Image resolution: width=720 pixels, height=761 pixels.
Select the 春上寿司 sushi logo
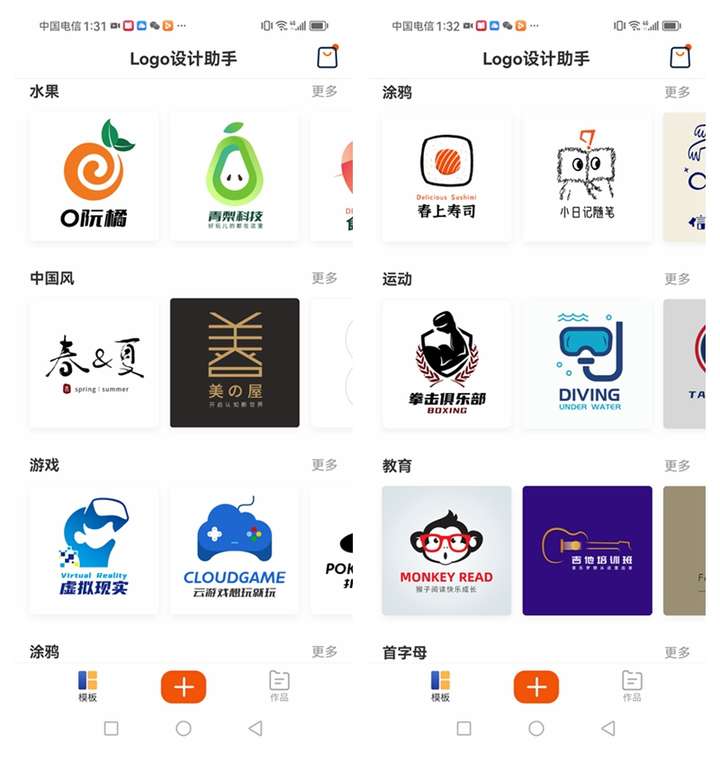[x=447, y=177]
